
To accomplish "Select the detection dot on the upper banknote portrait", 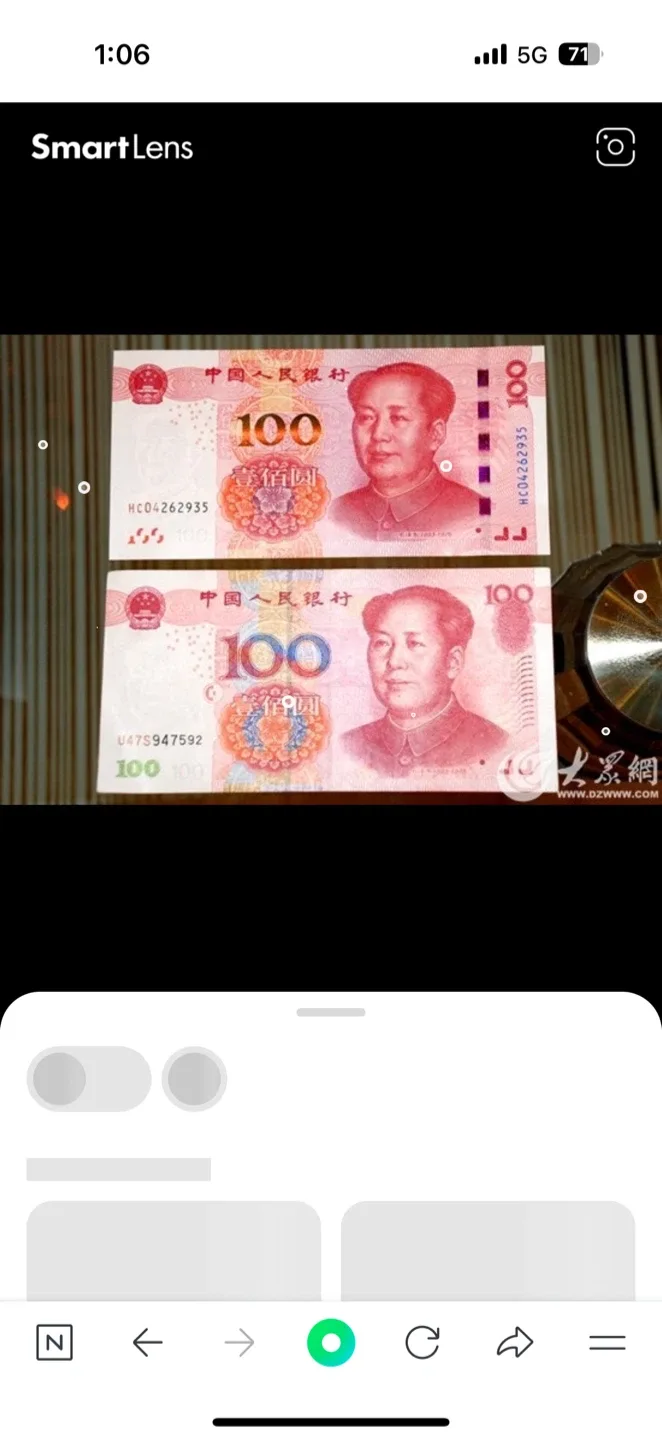I will point(446,466).
